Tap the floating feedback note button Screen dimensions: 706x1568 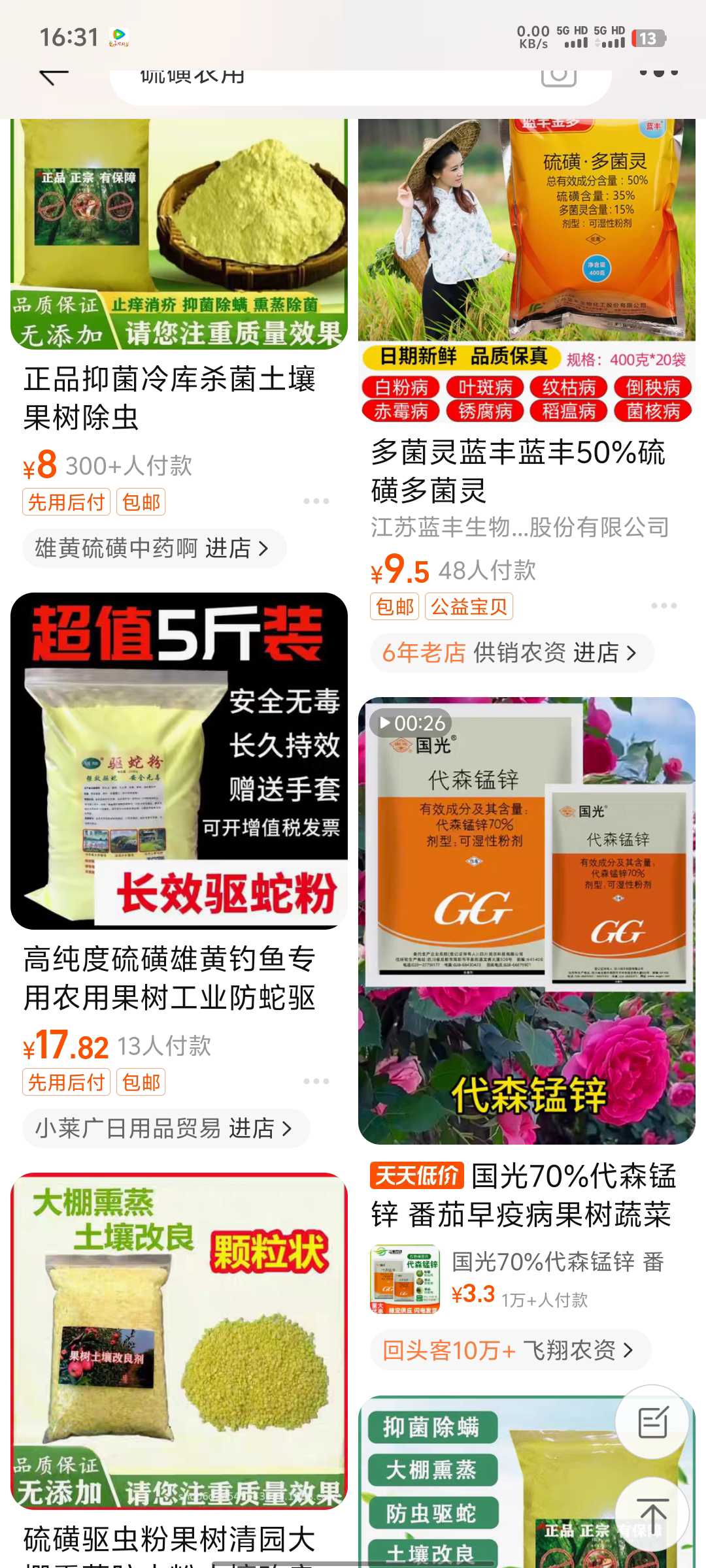(652, 1422)
